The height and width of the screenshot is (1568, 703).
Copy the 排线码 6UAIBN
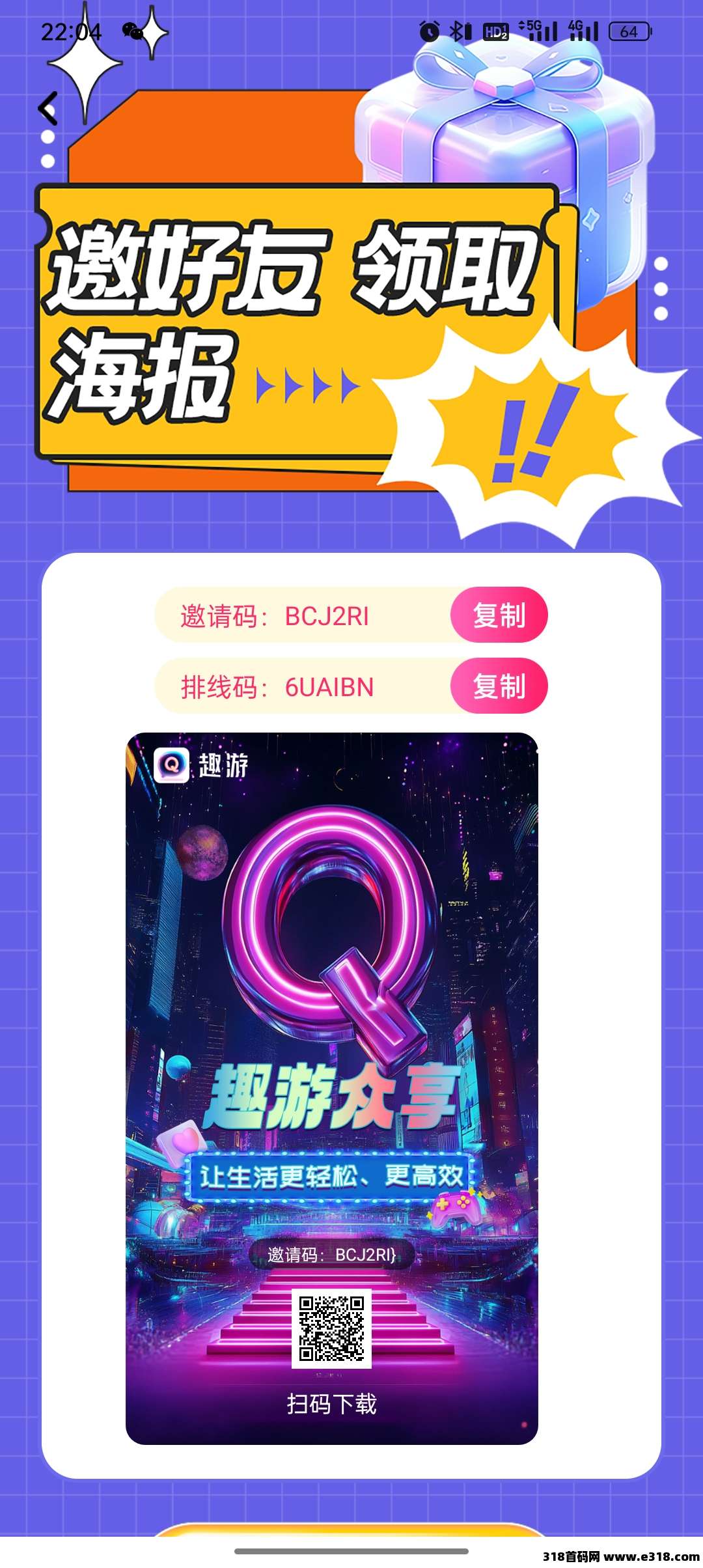point(499,686)
